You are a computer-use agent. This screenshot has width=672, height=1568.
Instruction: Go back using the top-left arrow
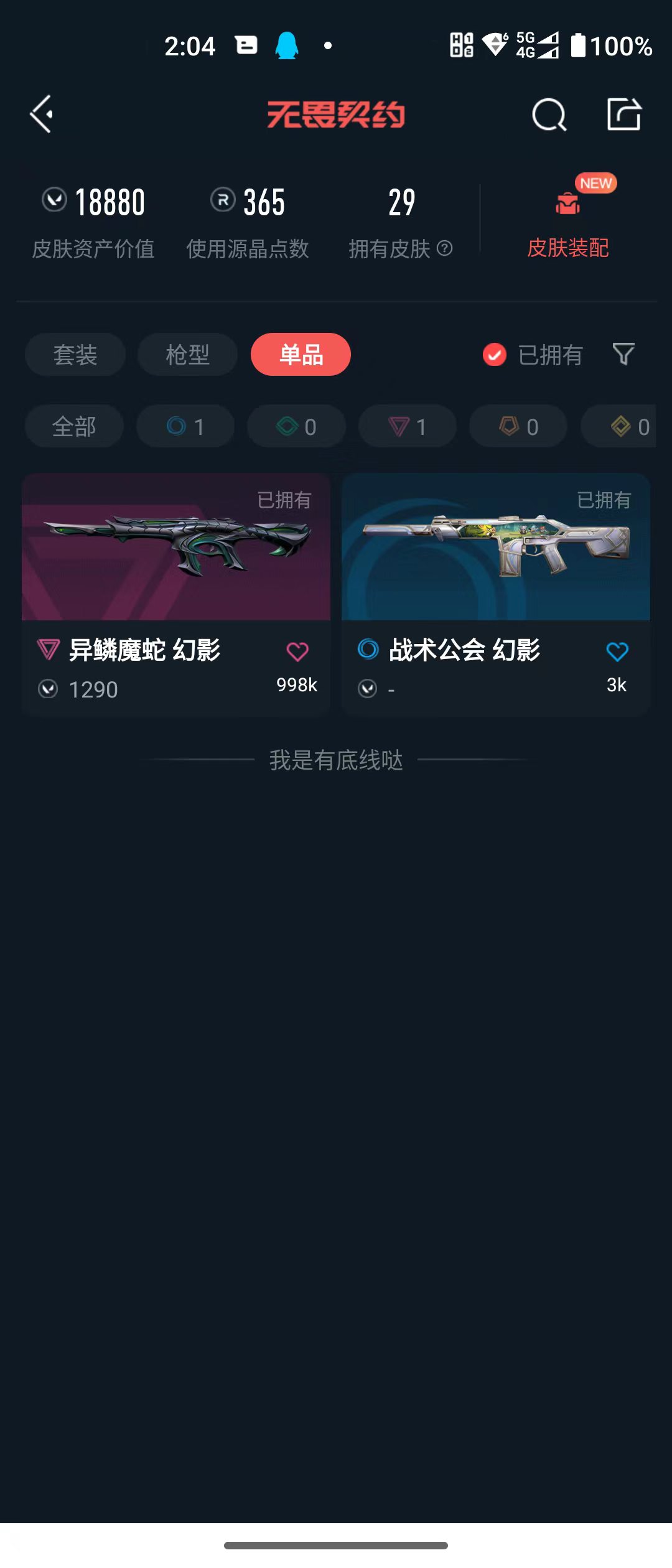tap(42, 114)
